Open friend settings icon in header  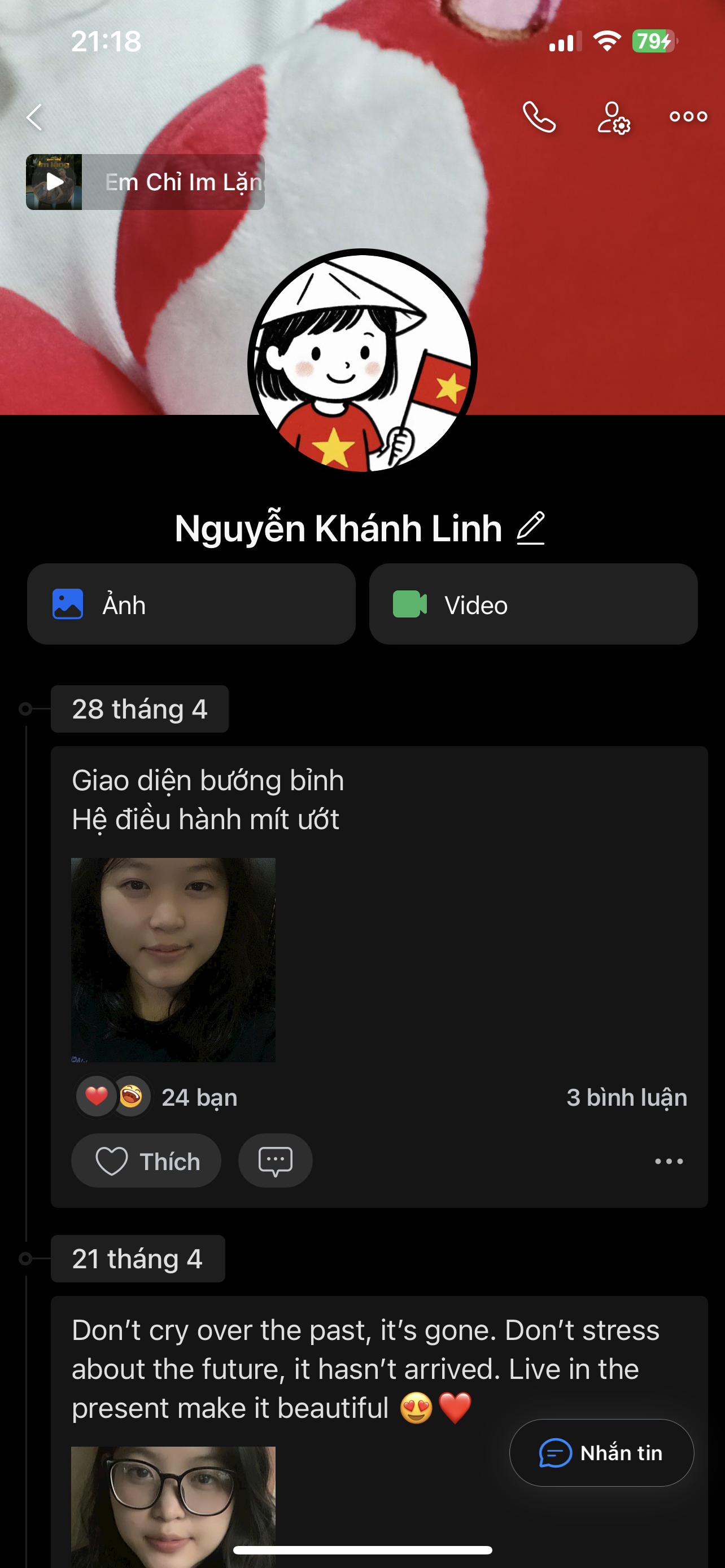click(613, 117)
